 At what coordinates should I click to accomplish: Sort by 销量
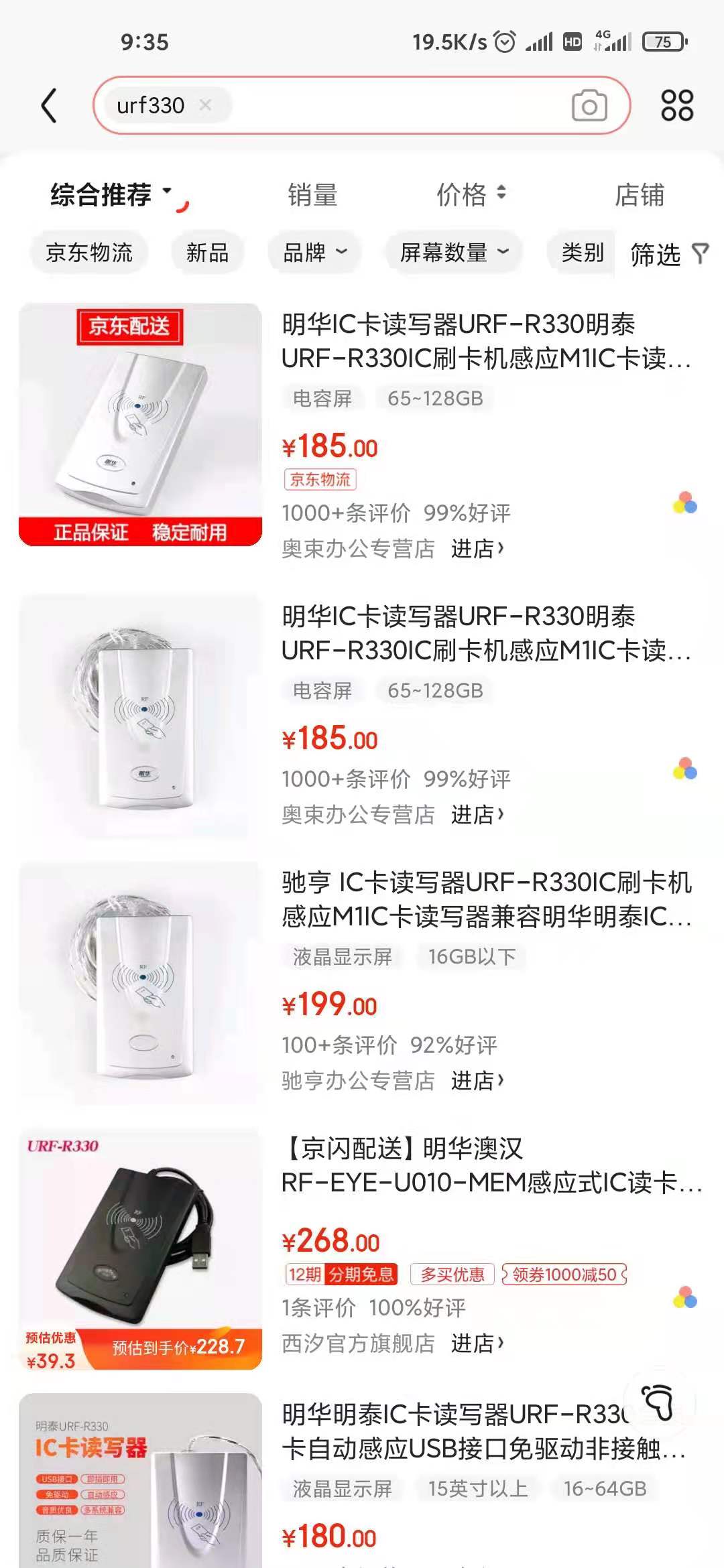pyautogui.click(x=312, y=195)
